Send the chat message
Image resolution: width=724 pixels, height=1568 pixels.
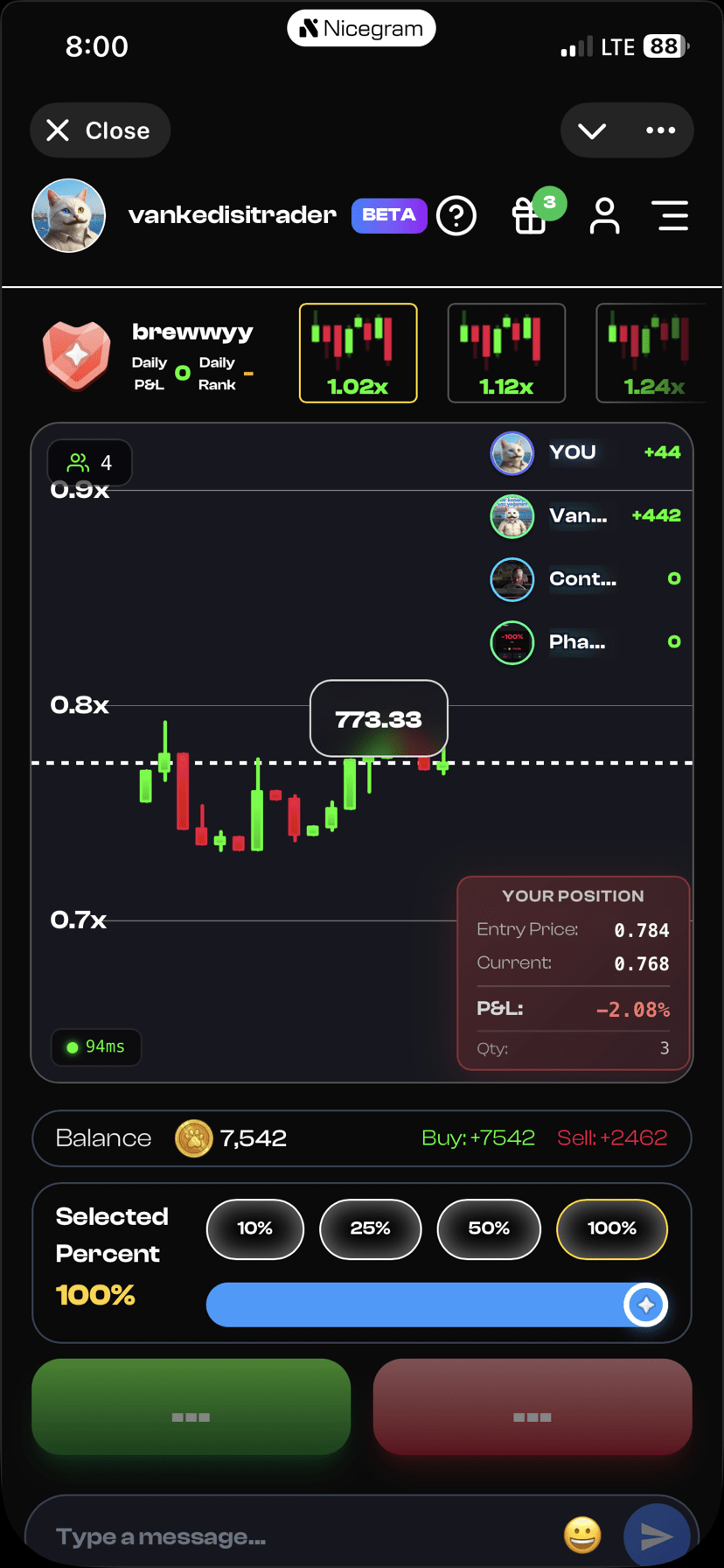(x=656, y=1535)
